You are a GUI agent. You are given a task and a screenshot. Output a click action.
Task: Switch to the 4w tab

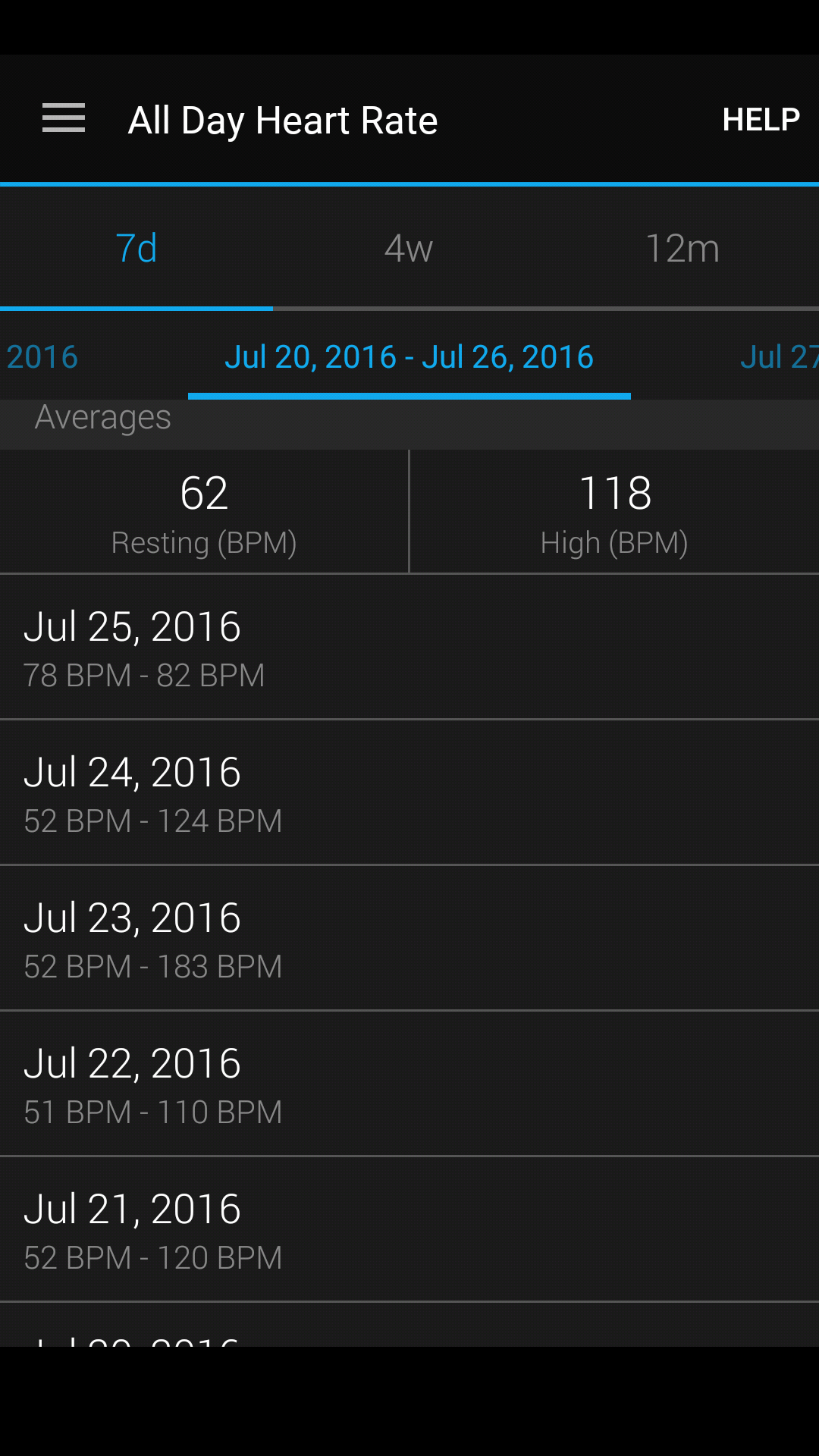pyautogui.click(x=409, y=248)
